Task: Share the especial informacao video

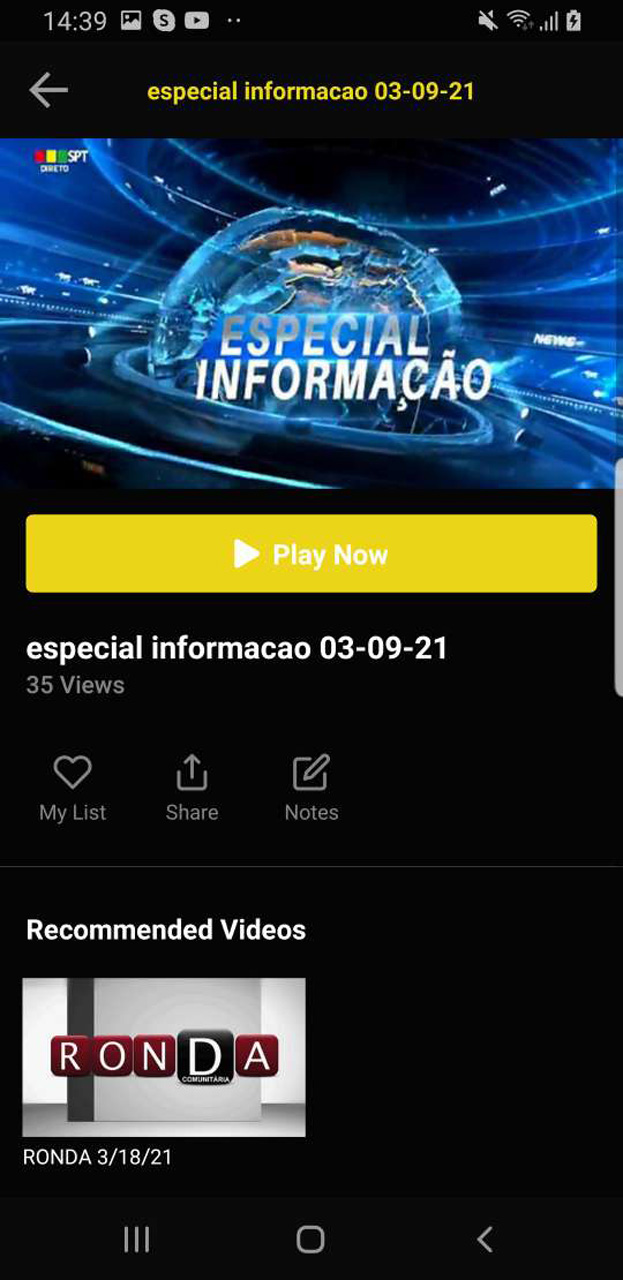Action: 192,788
